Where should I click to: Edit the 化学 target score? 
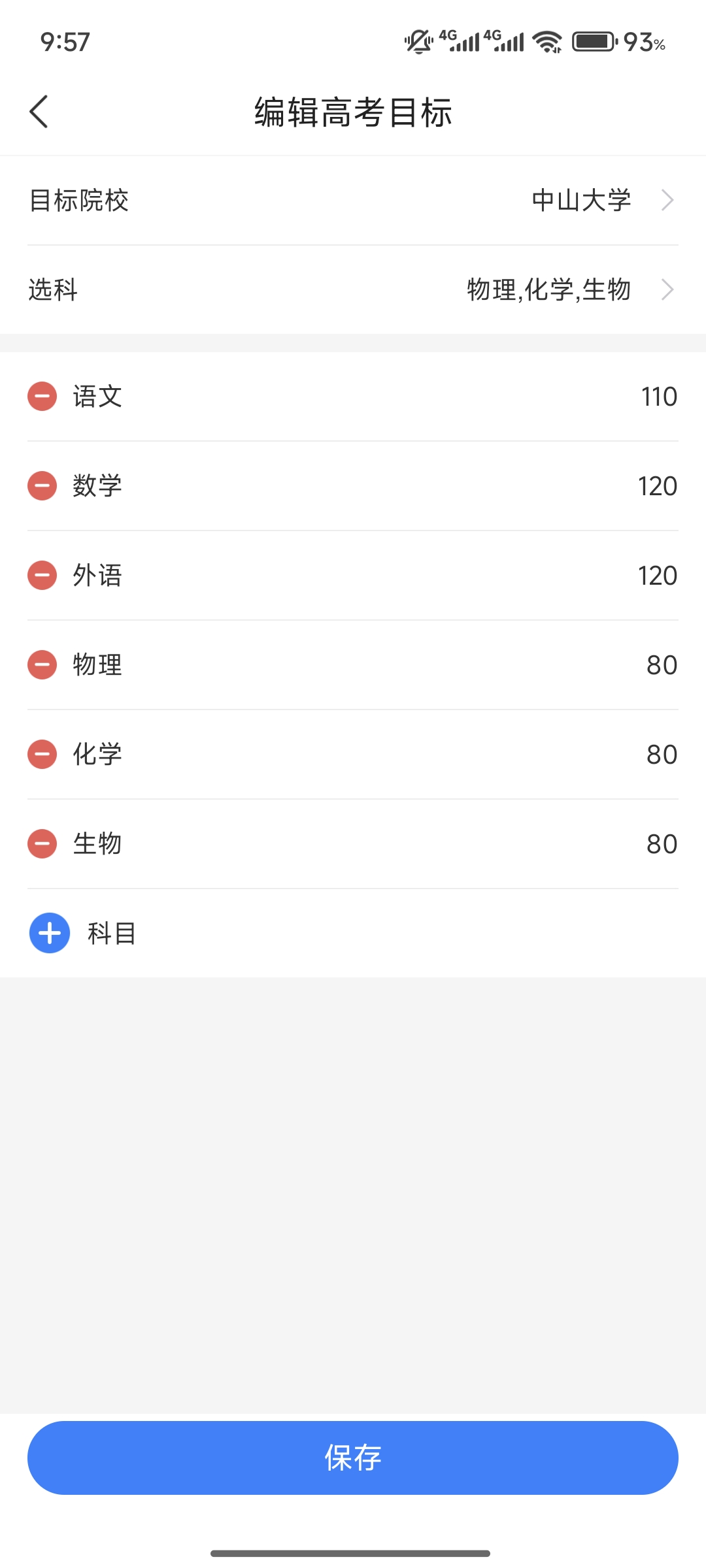pos(661,755)
